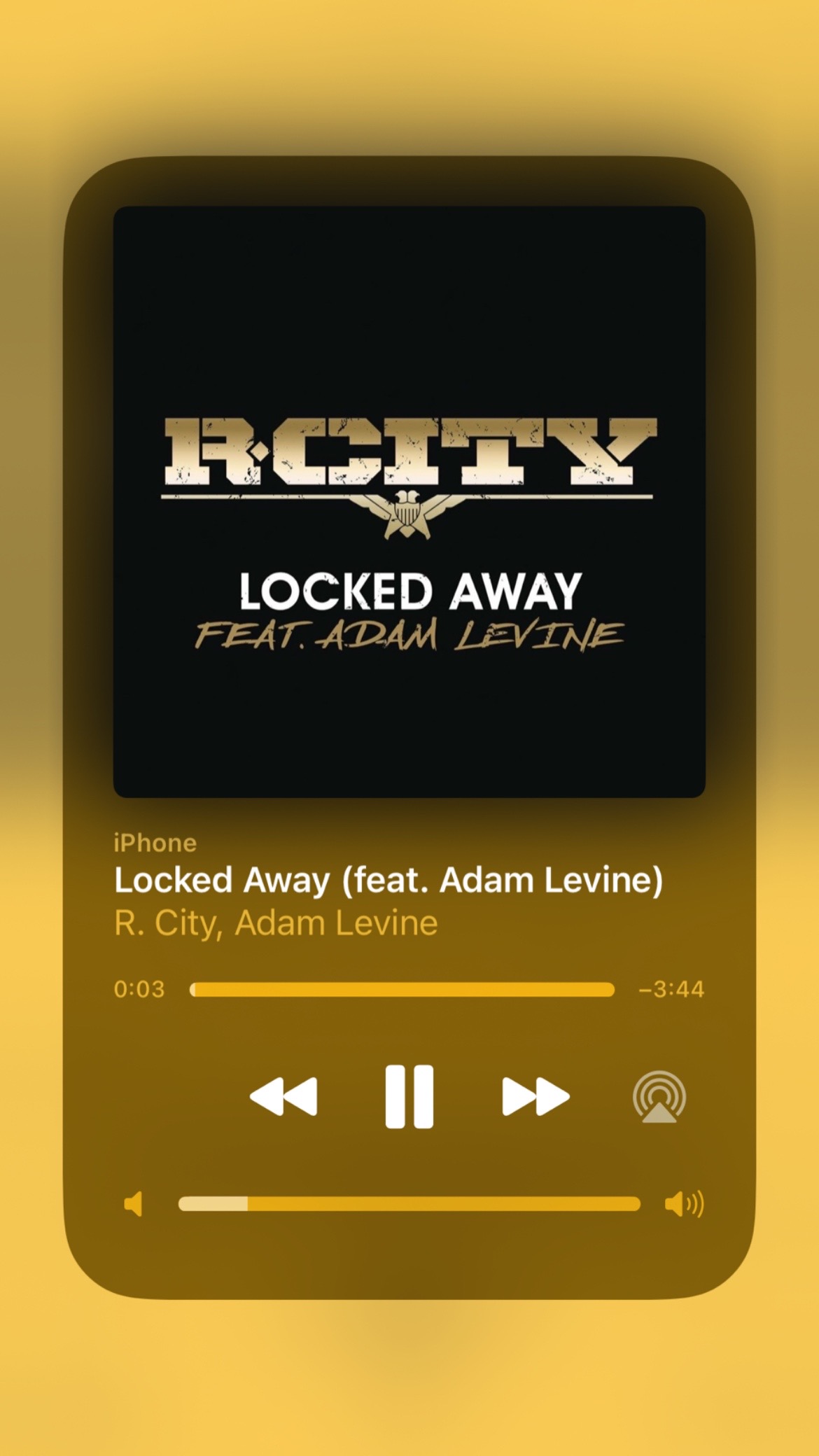Tap the volume slider bar

(409, 1204)
